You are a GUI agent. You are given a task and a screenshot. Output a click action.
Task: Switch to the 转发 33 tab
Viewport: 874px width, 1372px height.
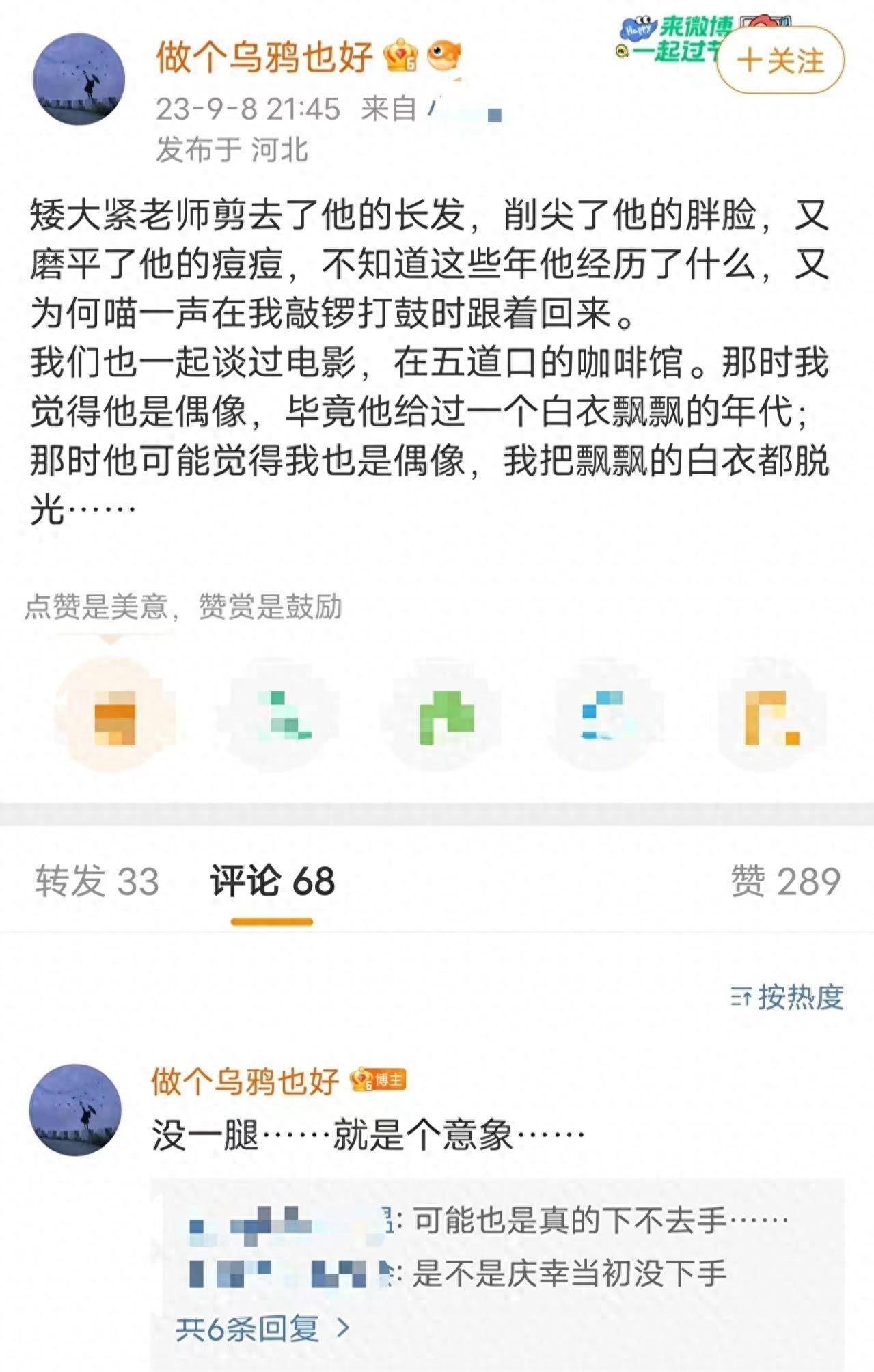pyautogui.click(x=97, y=881)
